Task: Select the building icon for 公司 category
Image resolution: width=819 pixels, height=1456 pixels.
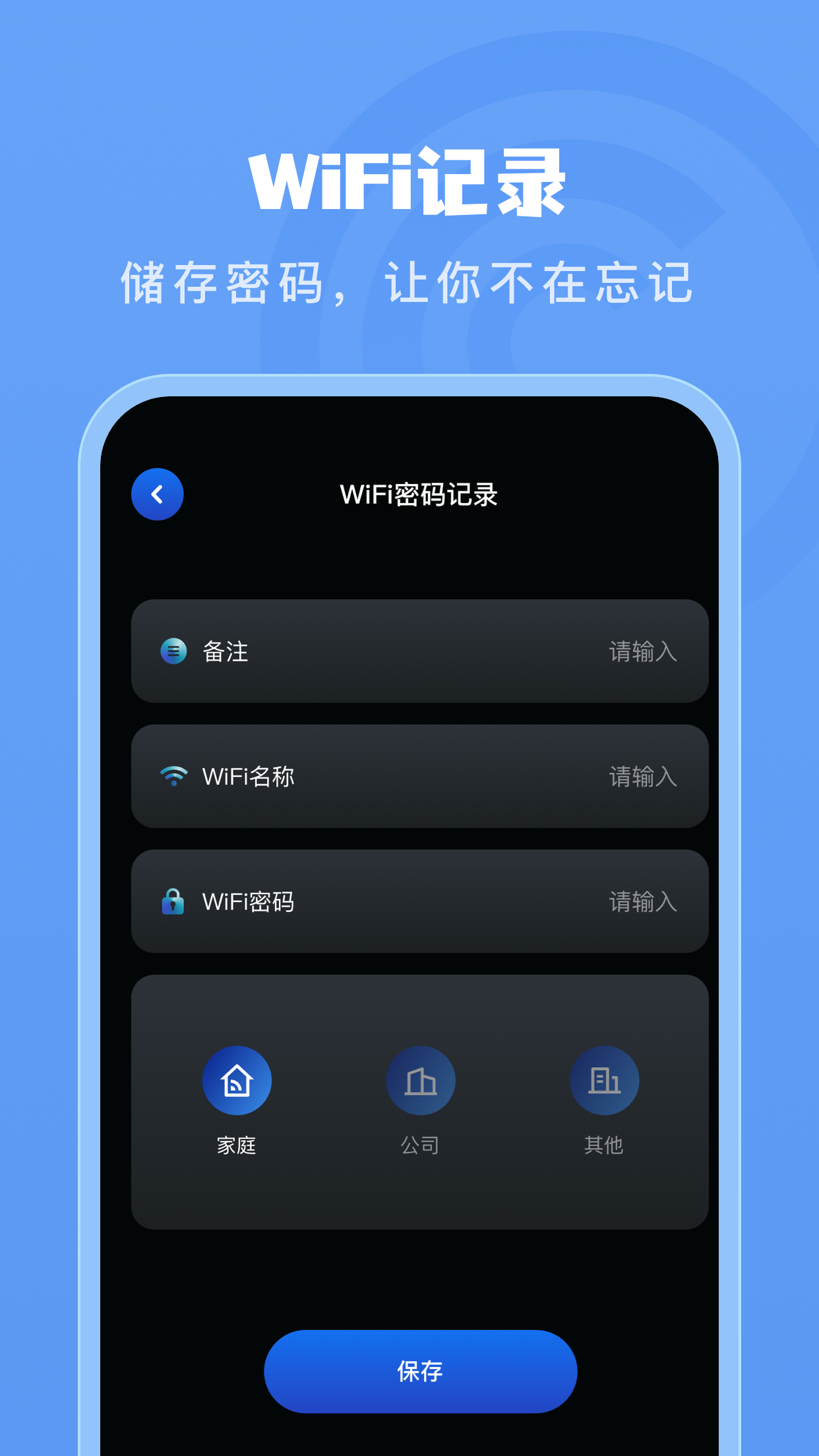Action: pos(421,1079)
